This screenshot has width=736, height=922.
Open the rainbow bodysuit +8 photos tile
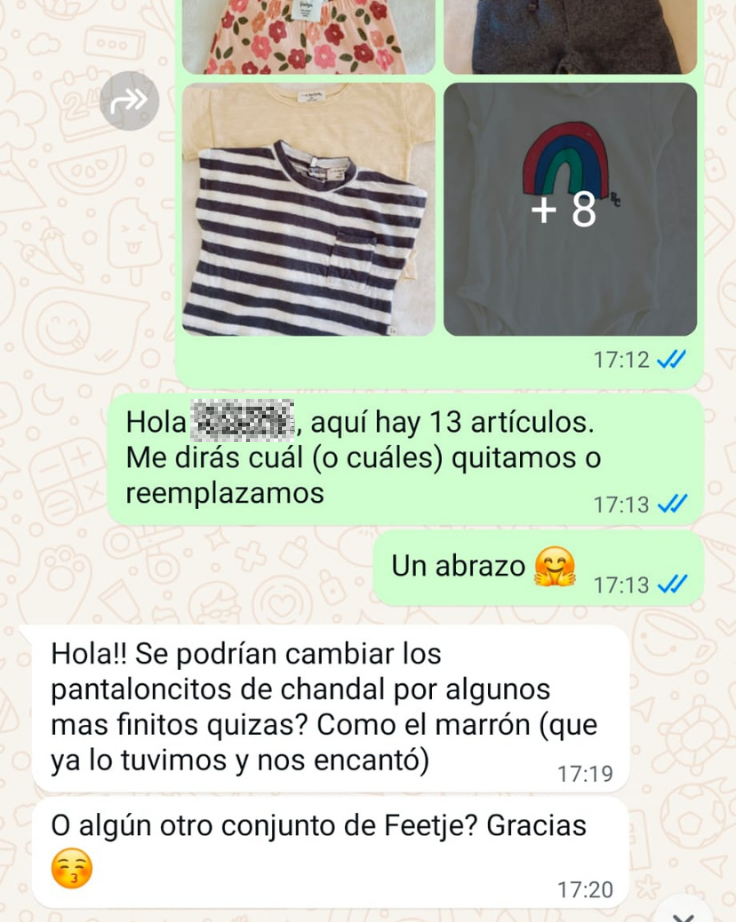pos(570,209)
